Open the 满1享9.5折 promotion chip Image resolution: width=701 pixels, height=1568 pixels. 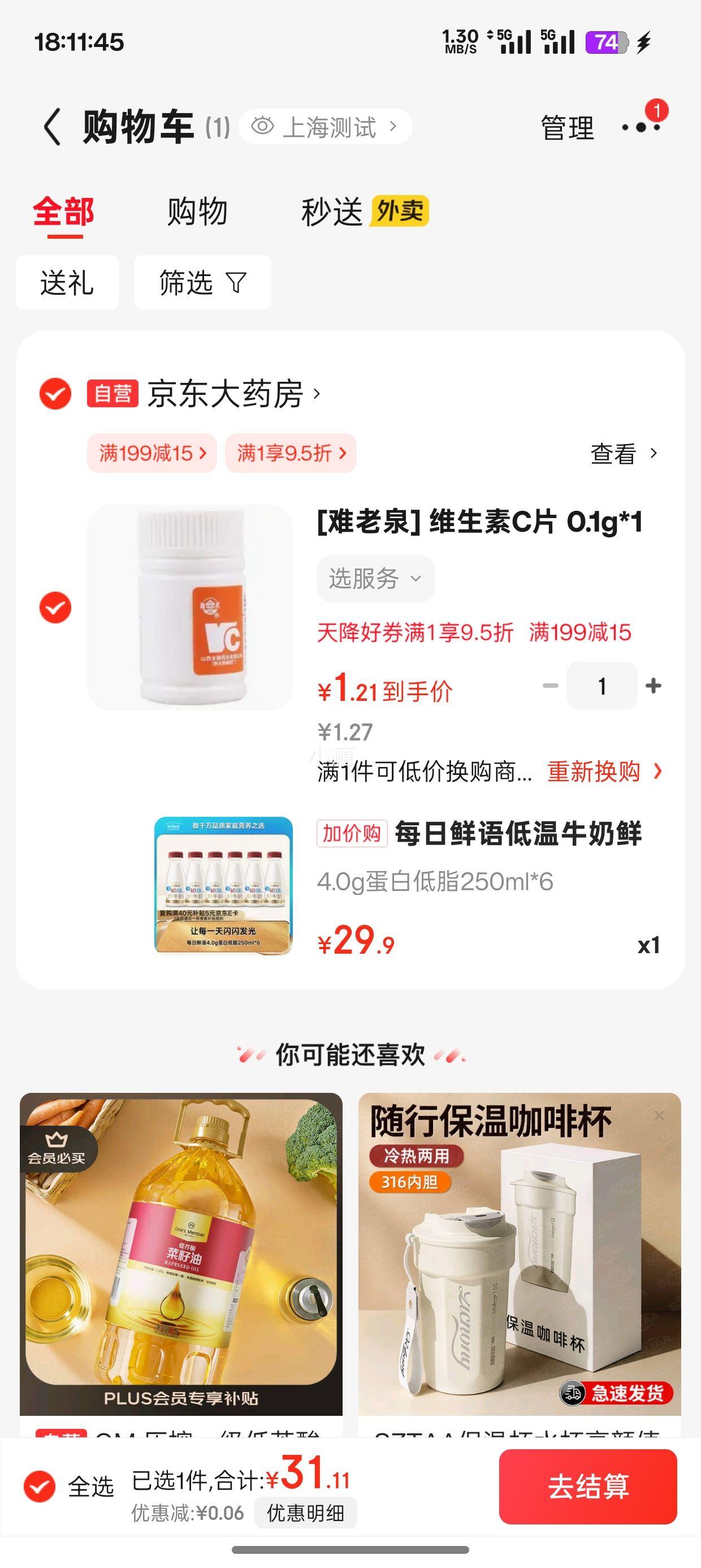point(291,453)
